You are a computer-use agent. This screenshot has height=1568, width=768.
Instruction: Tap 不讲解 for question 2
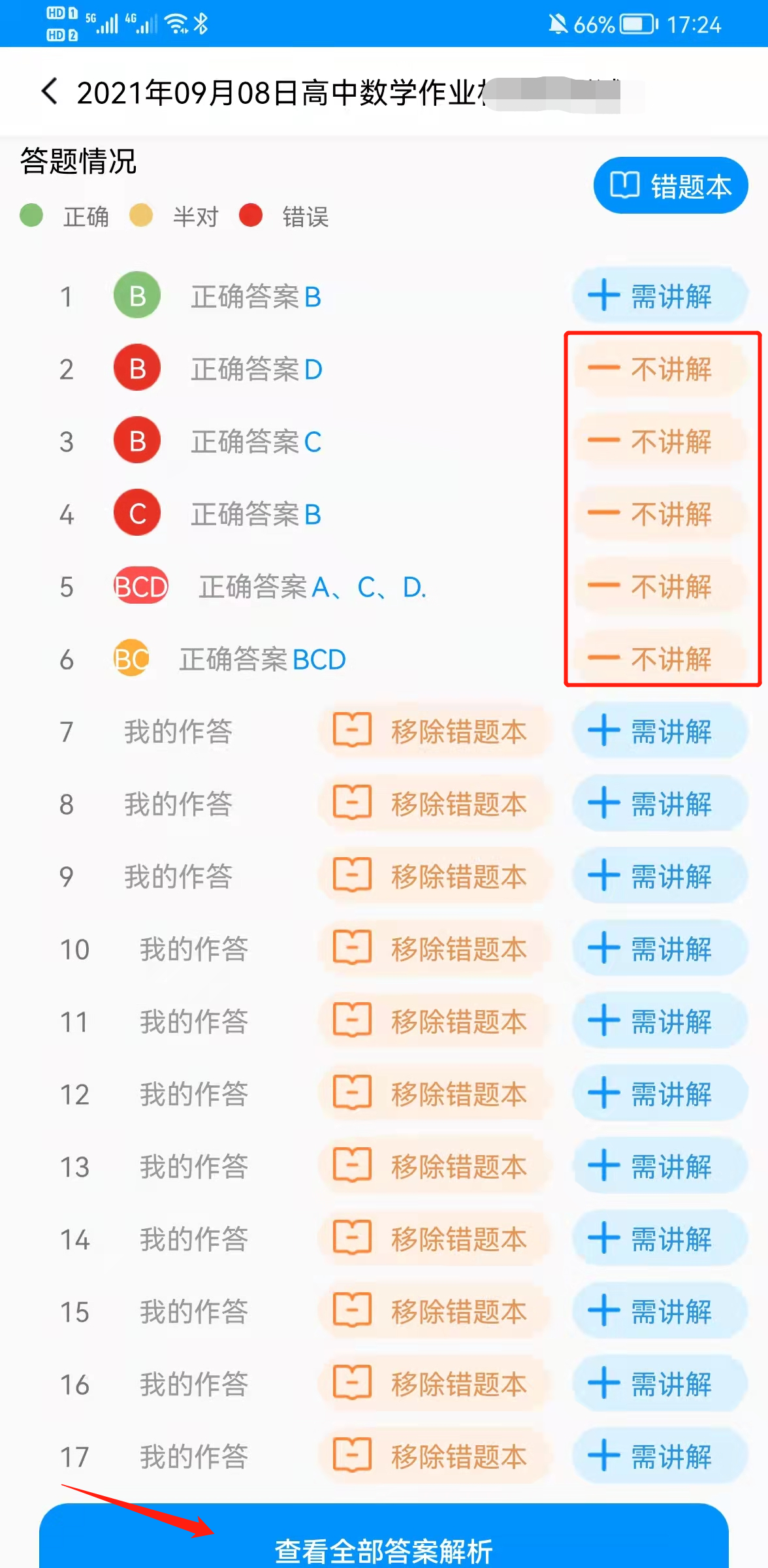coord(660,369)
